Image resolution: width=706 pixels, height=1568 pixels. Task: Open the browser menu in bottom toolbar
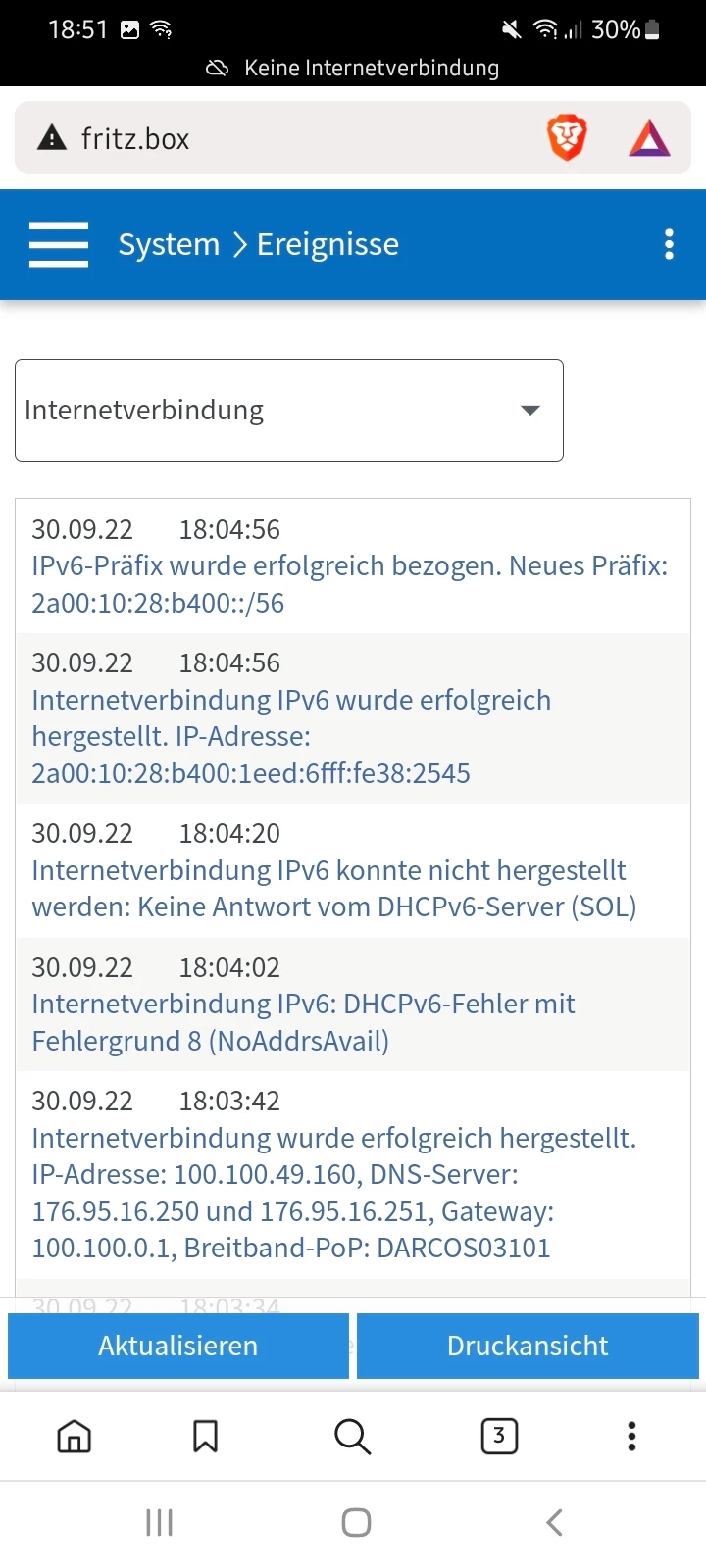[x=631, y=1437]
